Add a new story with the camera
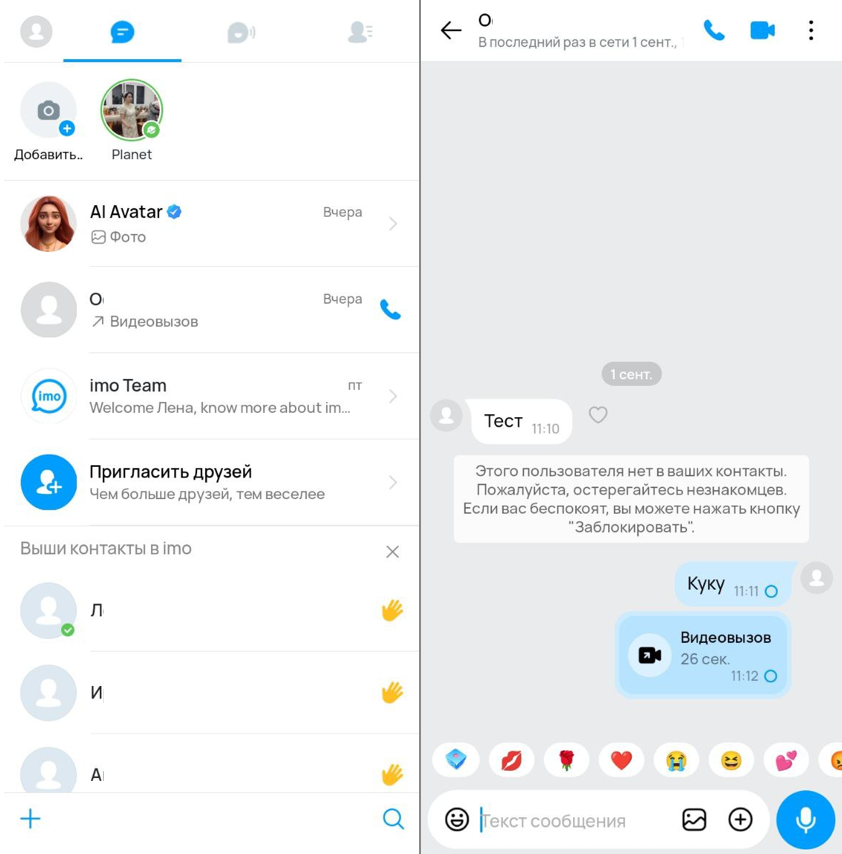This screenshot has height=854, width=842. click(x=48, y=111)
